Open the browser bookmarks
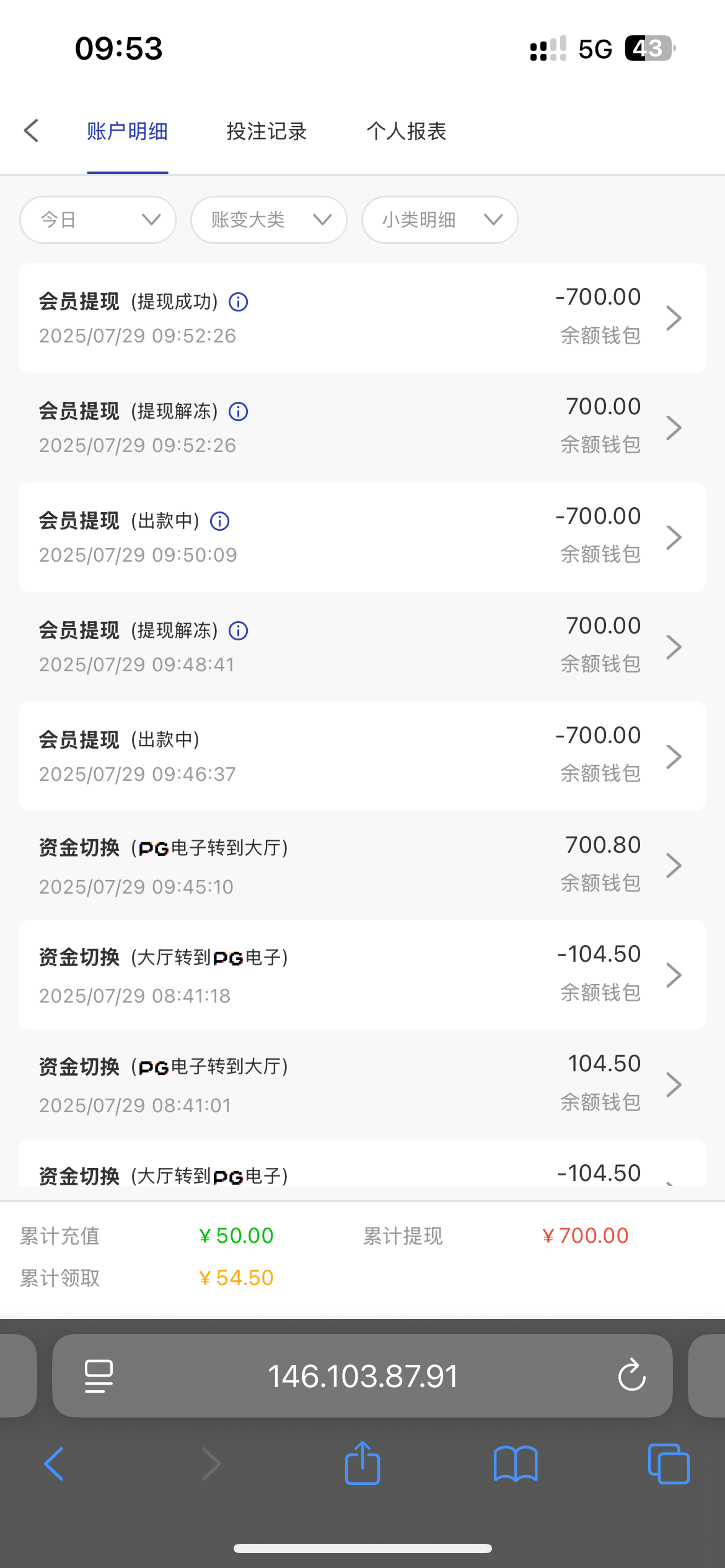 [516, 1464]
